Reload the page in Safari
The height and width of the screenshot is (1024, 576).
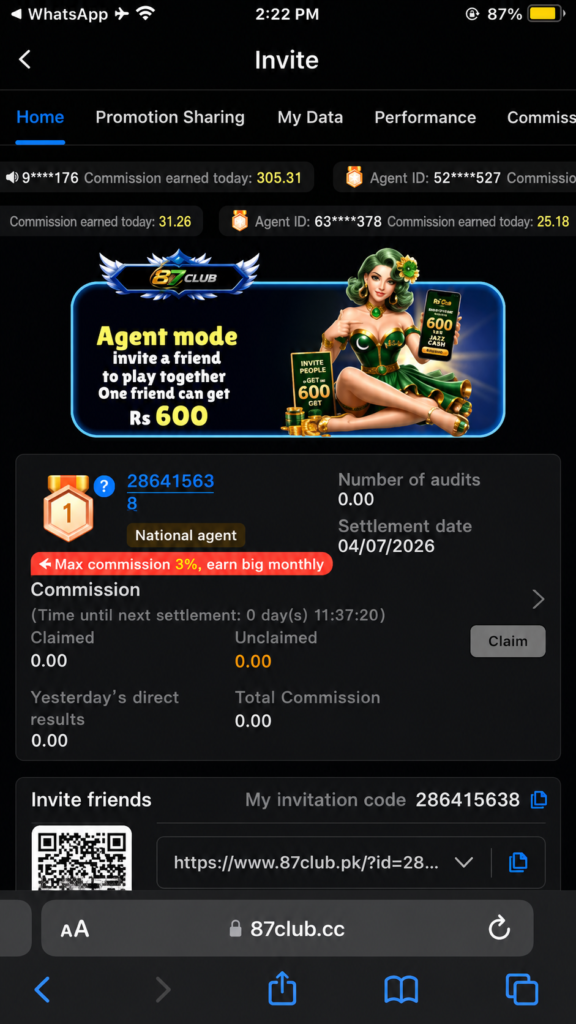click(x=499, y=928)
